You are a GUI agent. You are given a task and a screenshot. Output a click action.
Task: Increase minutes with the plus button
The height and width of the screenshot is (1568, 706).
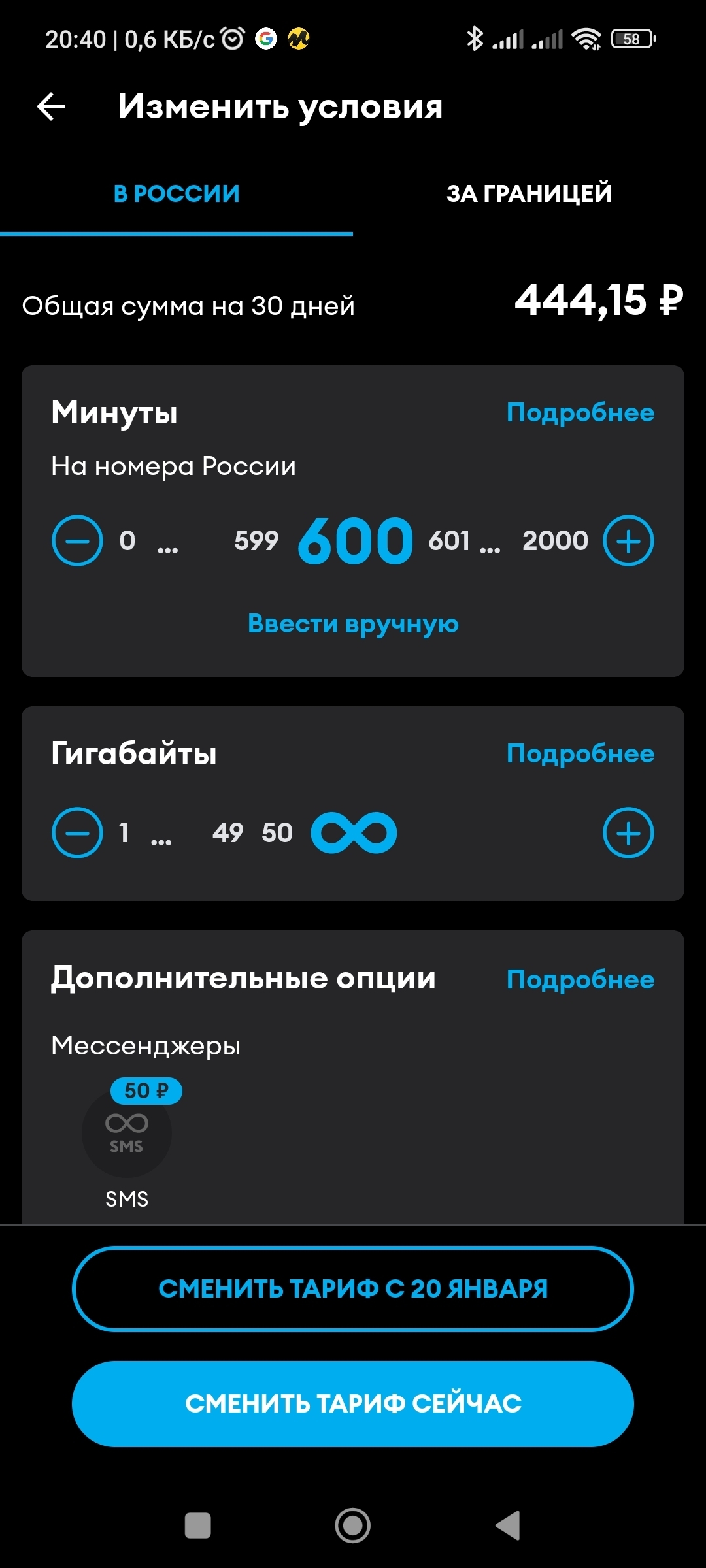(628, 541)
